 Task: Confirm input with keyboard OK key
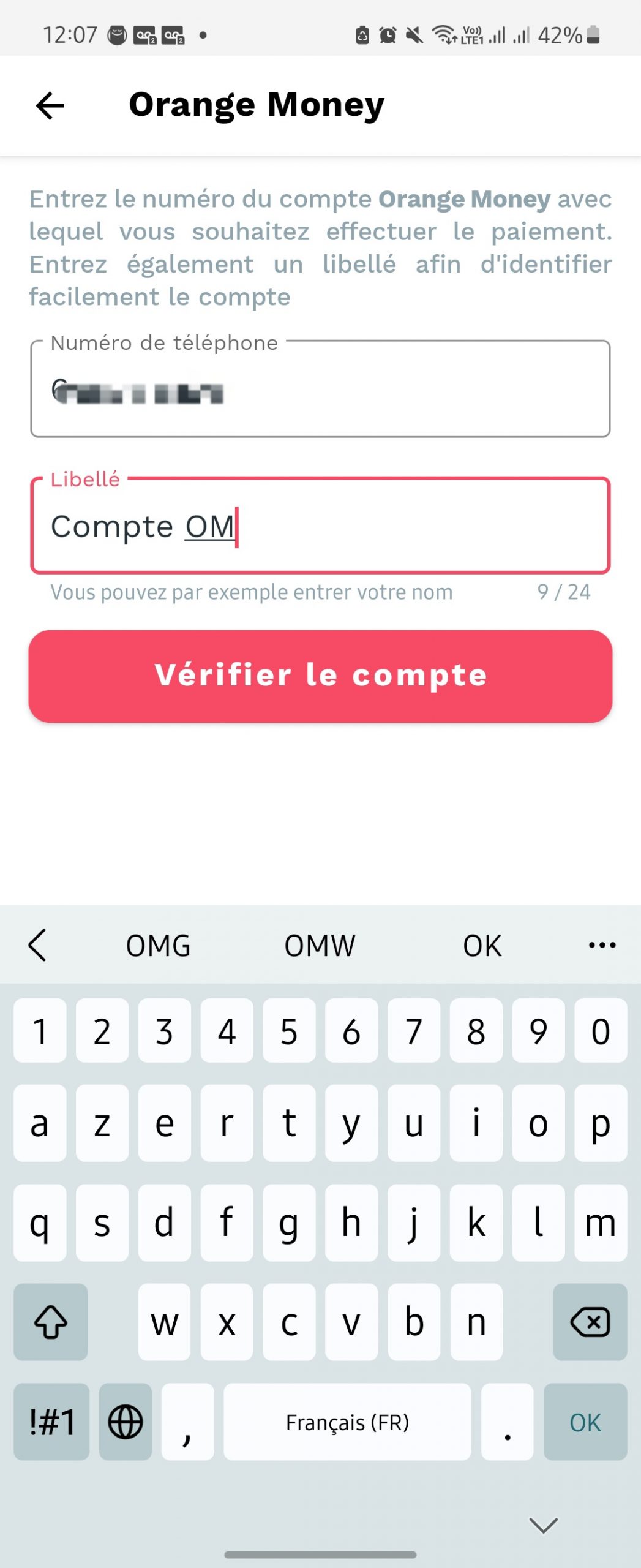click(585, 1422)
